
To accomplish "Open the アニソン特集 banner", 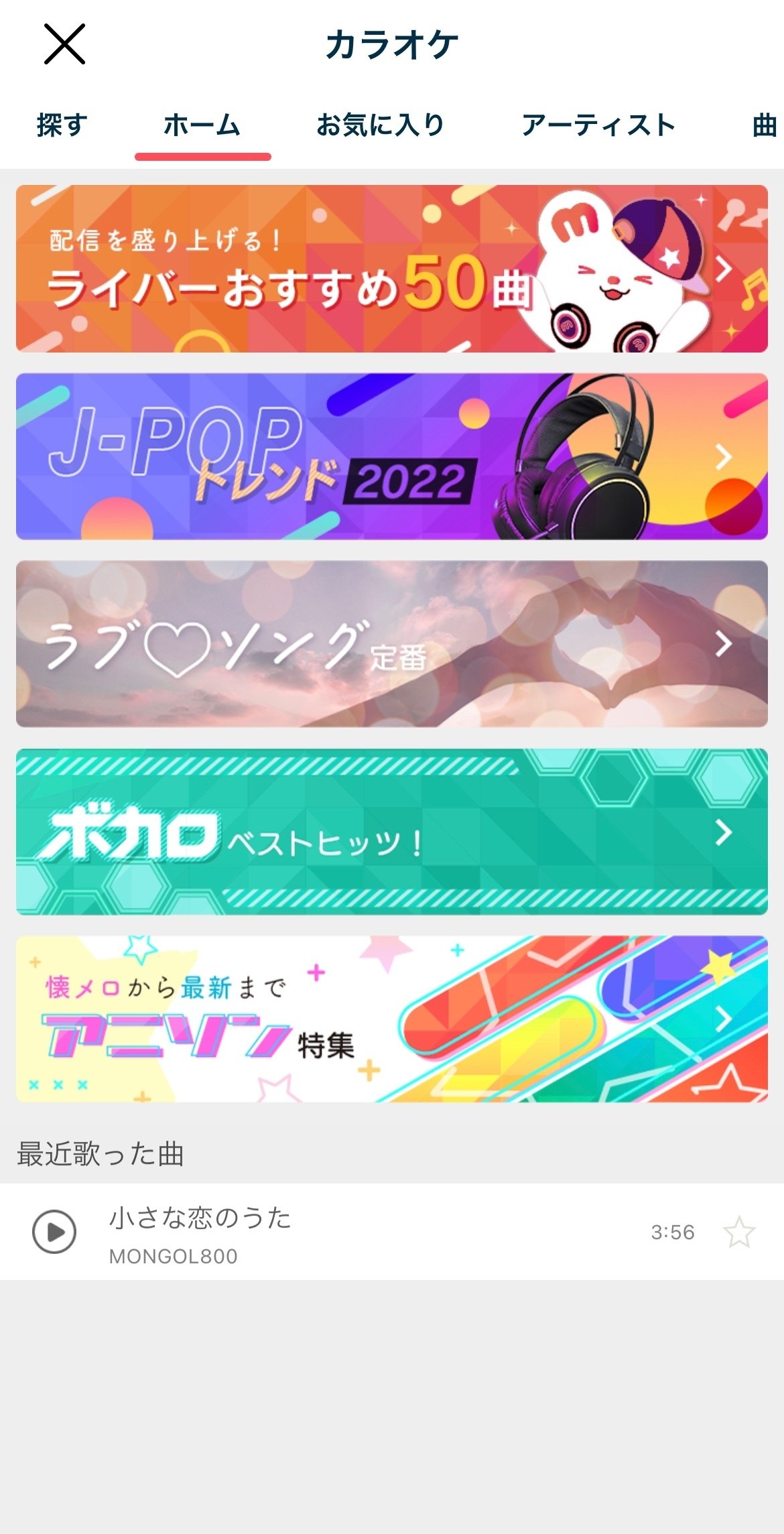I will pyautogui.click(x=391, y=1019).
